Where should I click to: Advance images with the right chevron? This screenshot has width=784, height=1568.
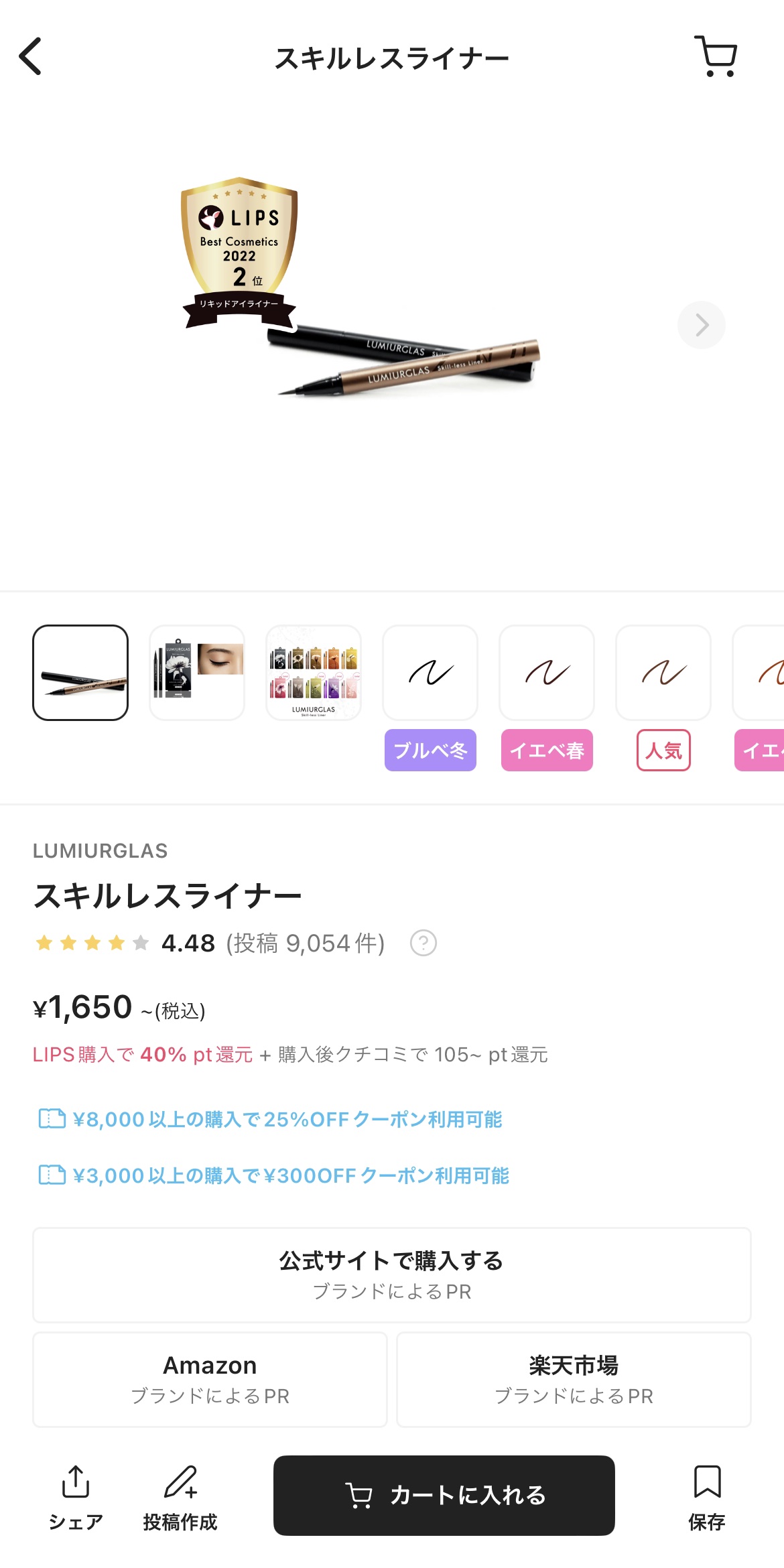(x=701, y=325)
